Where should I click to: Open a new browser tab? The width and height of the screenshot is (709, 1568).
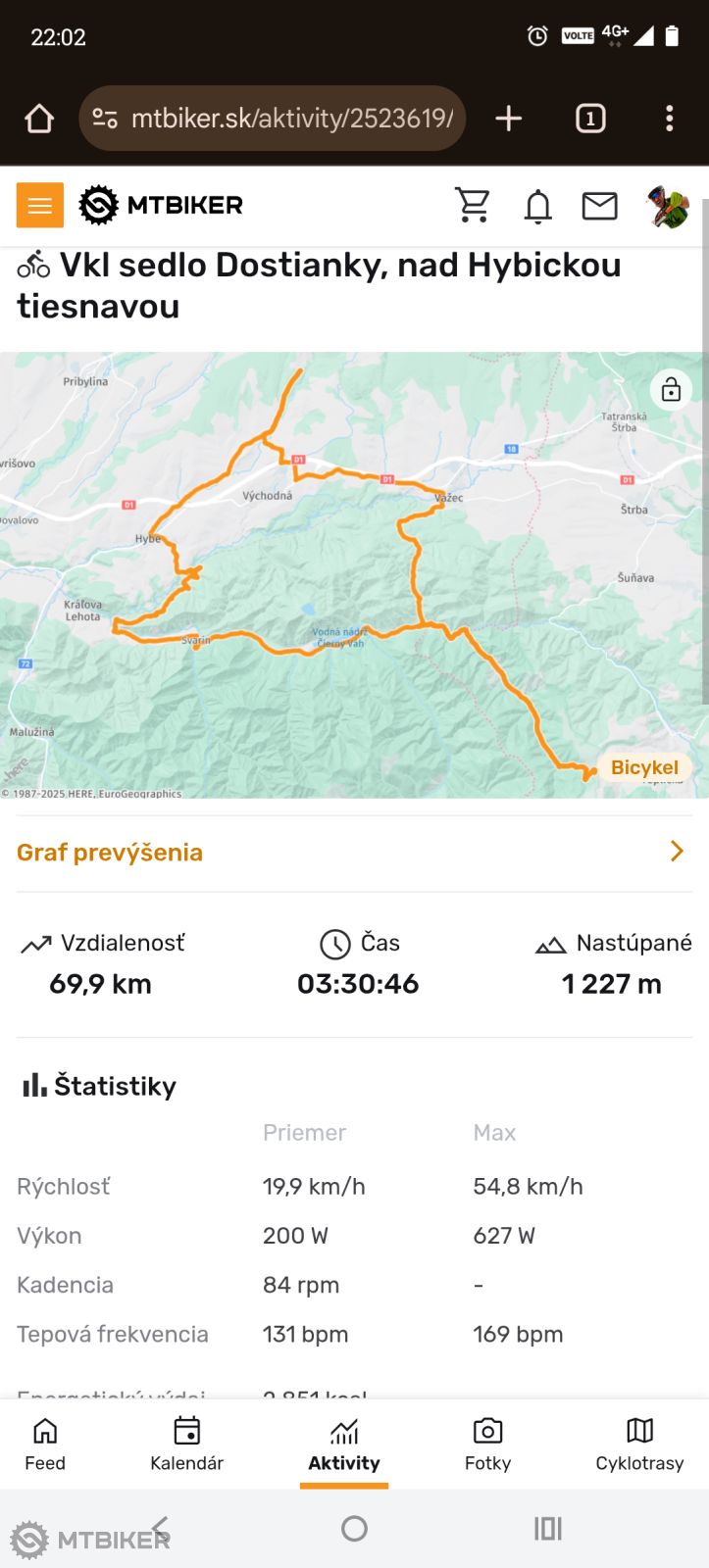[x=509, y=119]
